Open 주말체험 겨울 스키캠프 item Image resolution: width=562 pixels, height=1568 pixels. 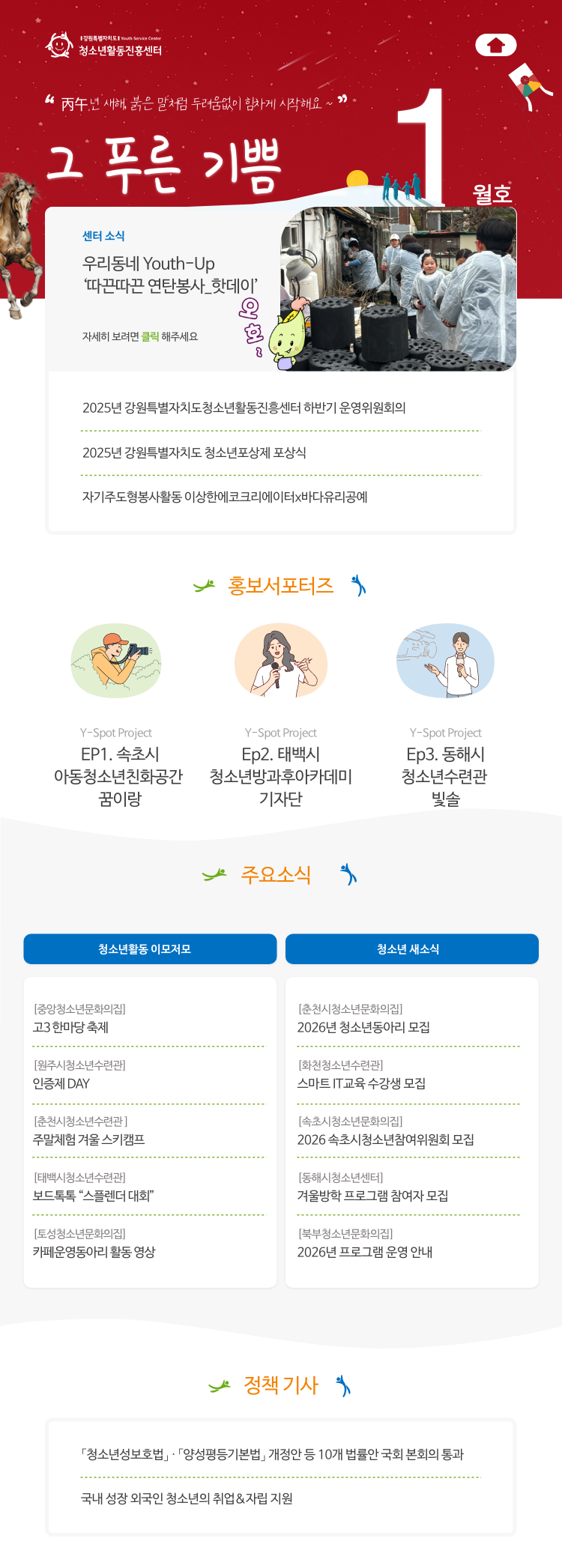(88, 1139)
